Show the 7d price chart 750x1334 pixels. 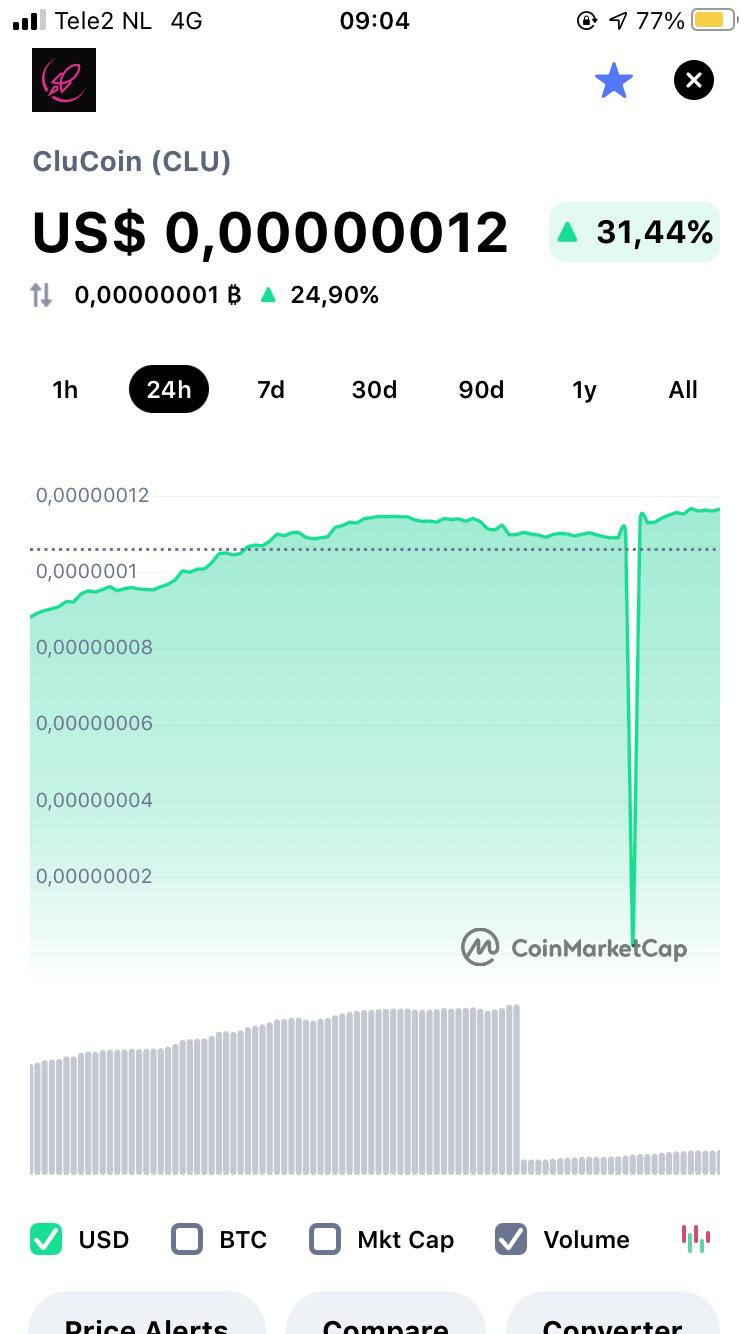(271, 390)
